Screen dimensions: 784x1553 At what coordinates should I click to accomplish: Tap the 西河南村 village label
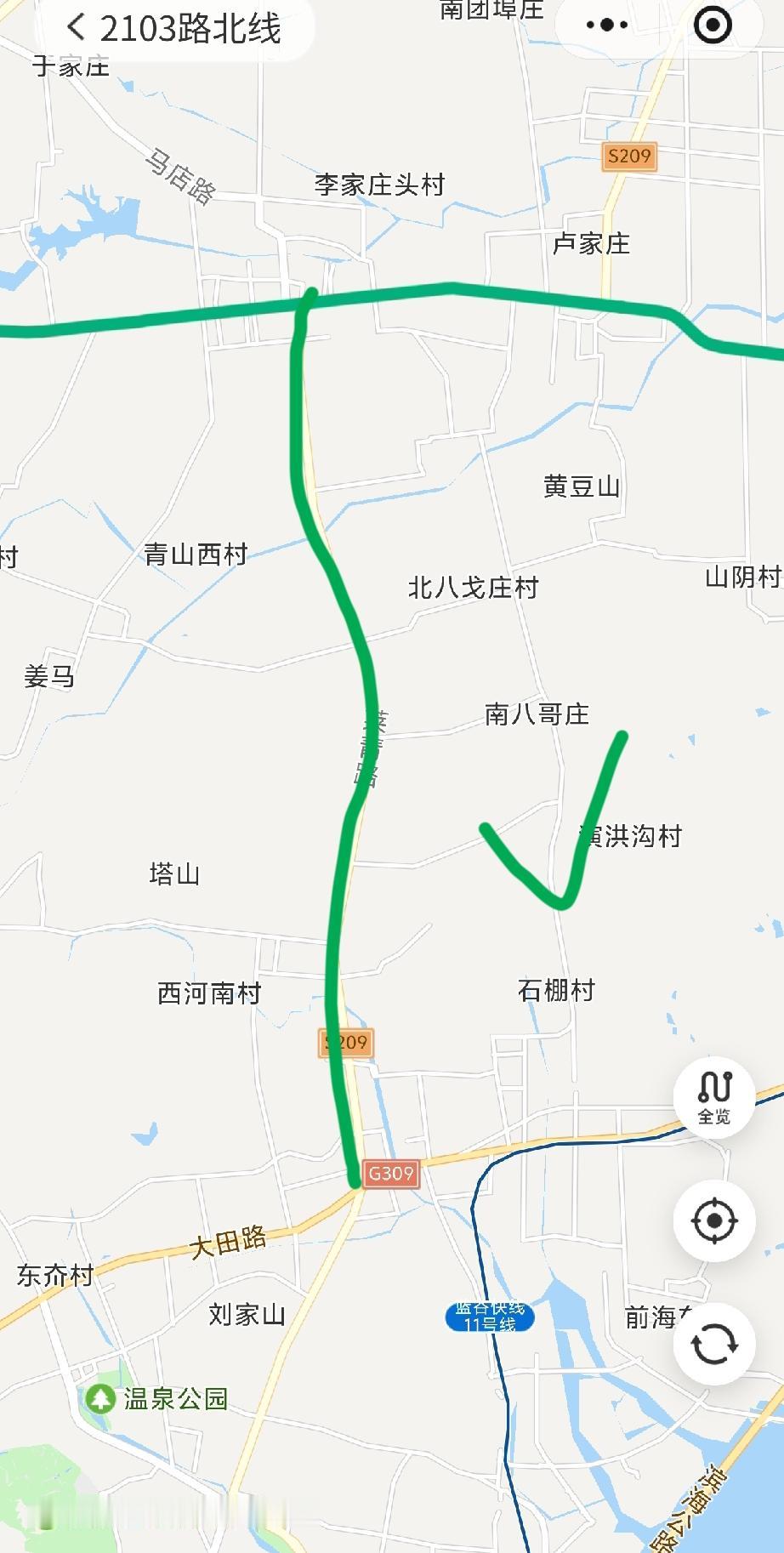tap(210, 991)
